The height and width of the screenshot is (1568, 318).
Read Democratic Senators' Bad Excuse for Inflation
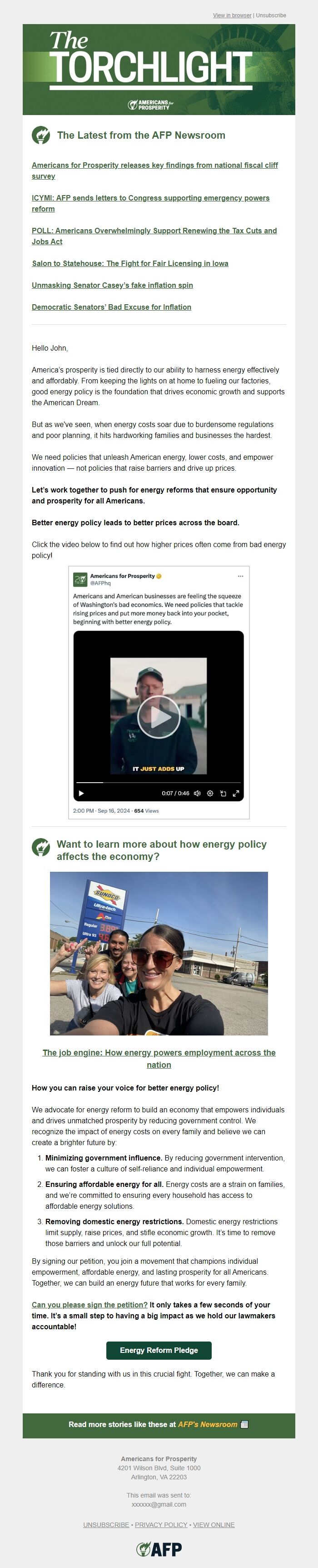[x=111, y=307]
